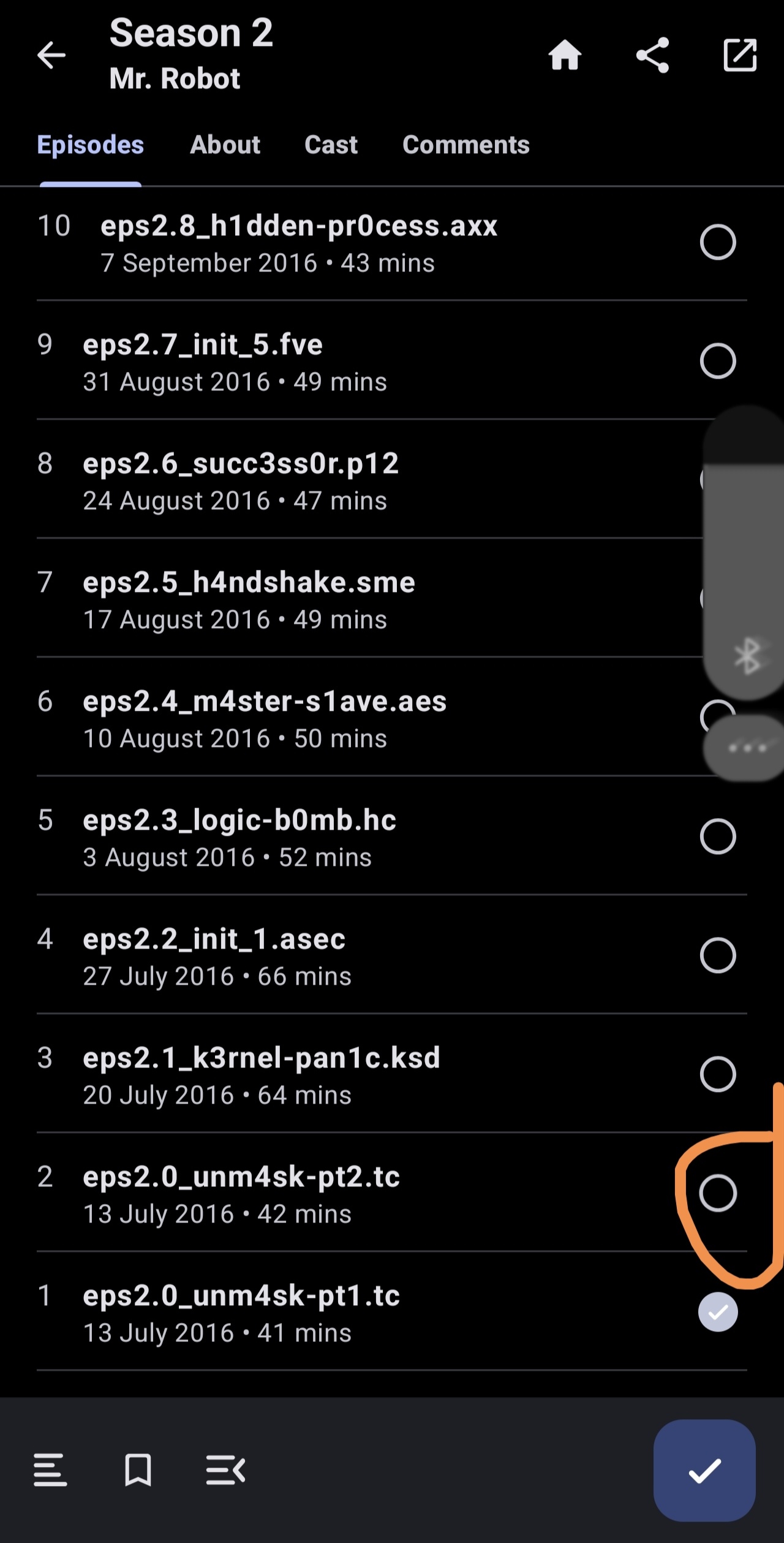Switch to the Cast tab
This screenshot has width=784, height=1543.
pos(331,145)
